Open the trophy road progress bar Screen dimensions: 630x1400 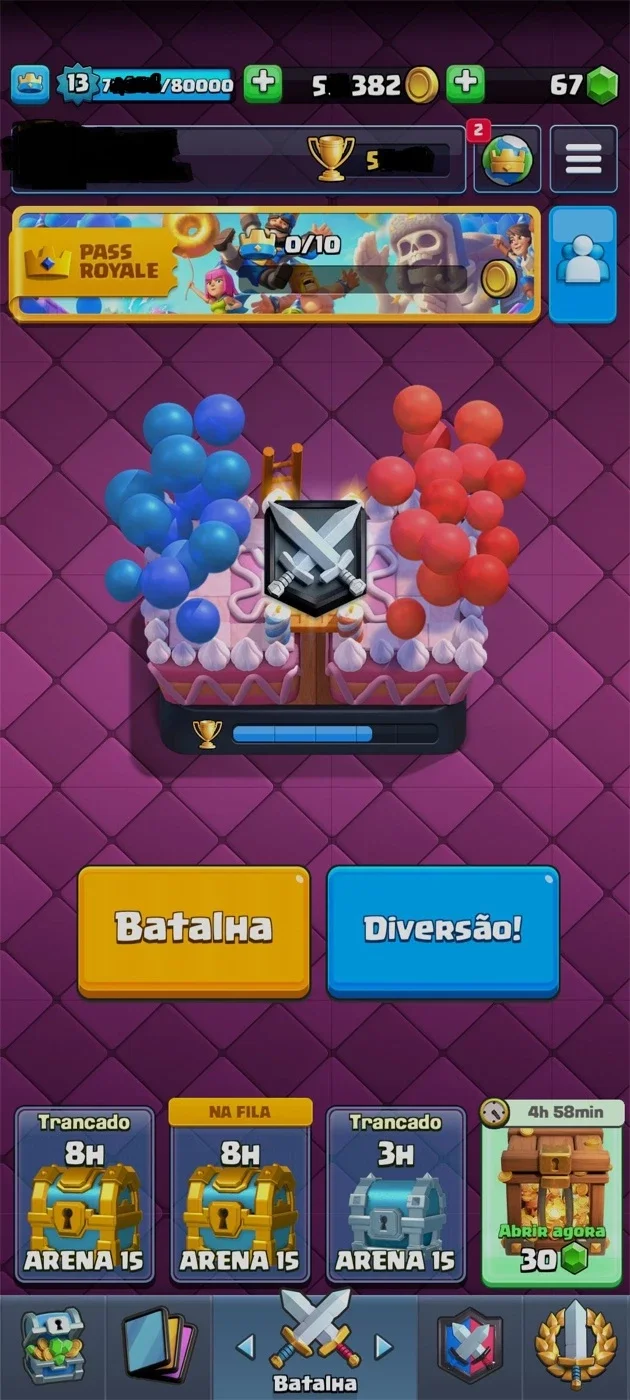point(313,734)
